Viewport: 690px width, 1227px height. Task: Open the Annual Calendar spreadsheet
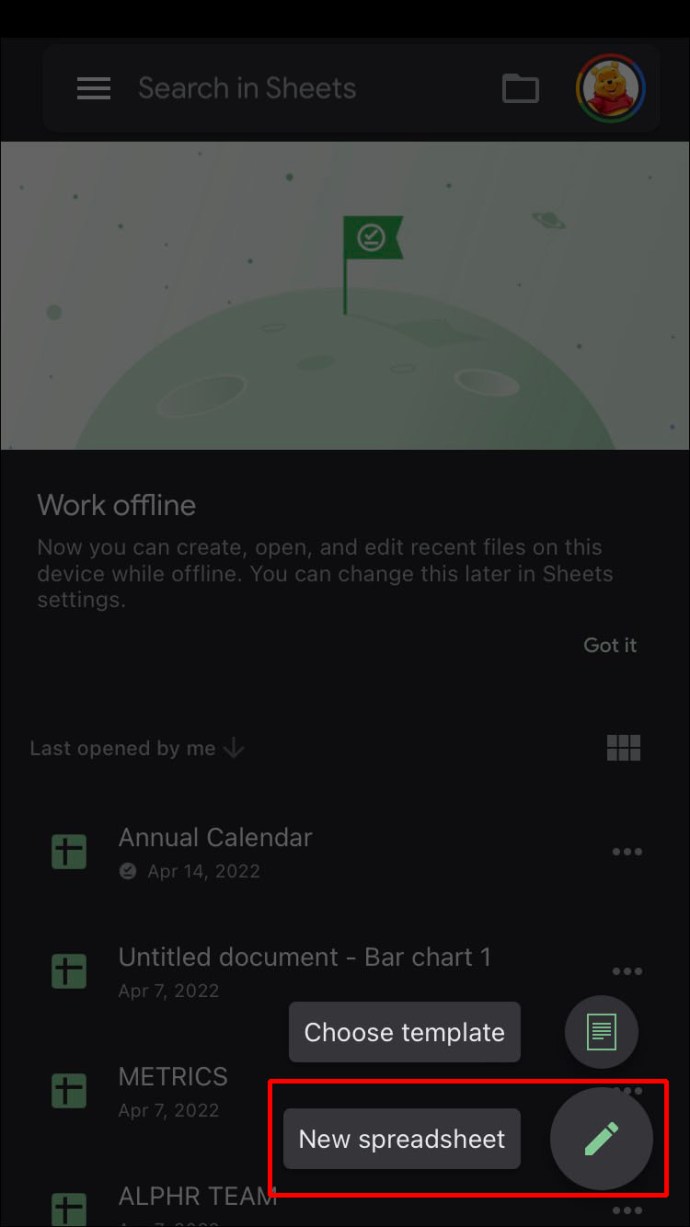(215, 838)
